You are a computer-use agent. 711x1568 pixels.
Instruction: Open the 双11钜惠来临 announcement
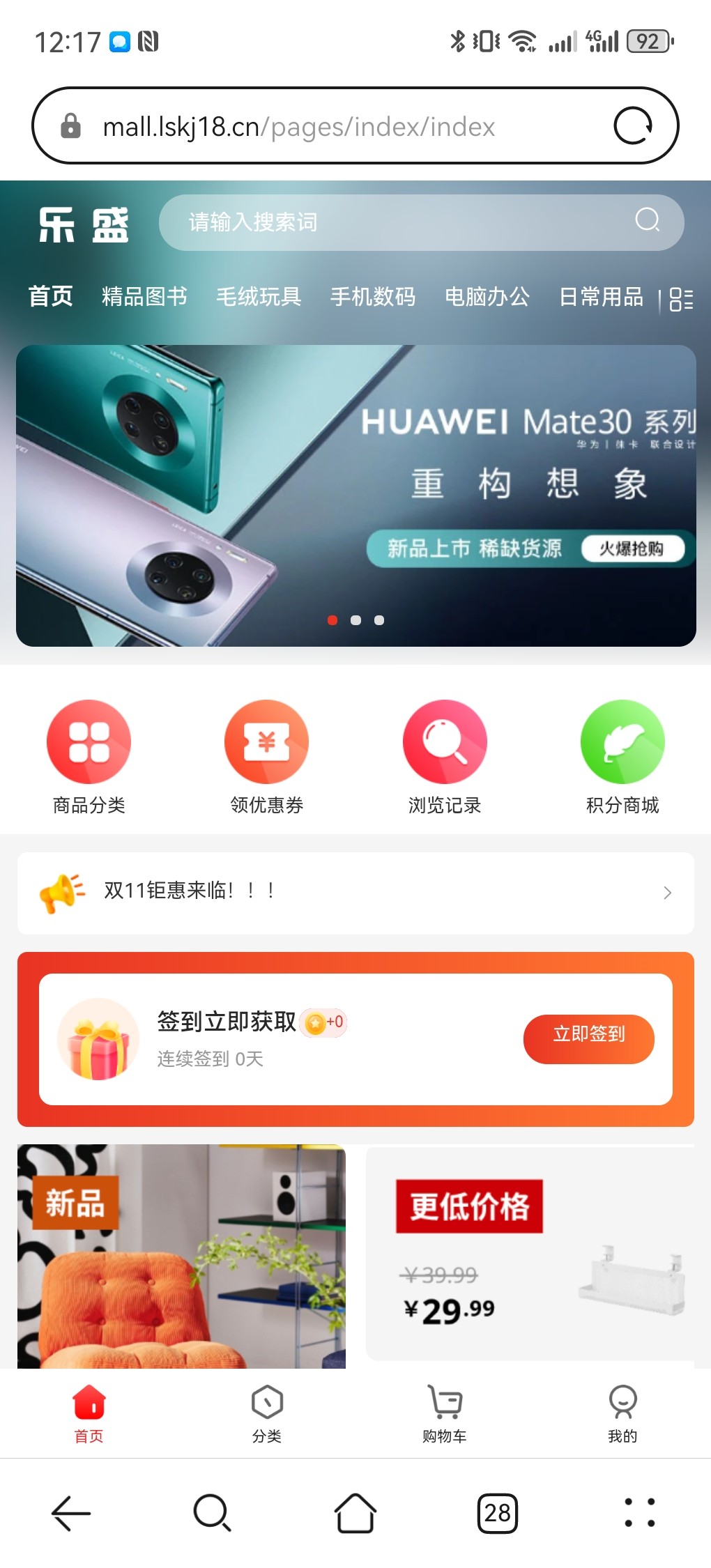point(355,892)
